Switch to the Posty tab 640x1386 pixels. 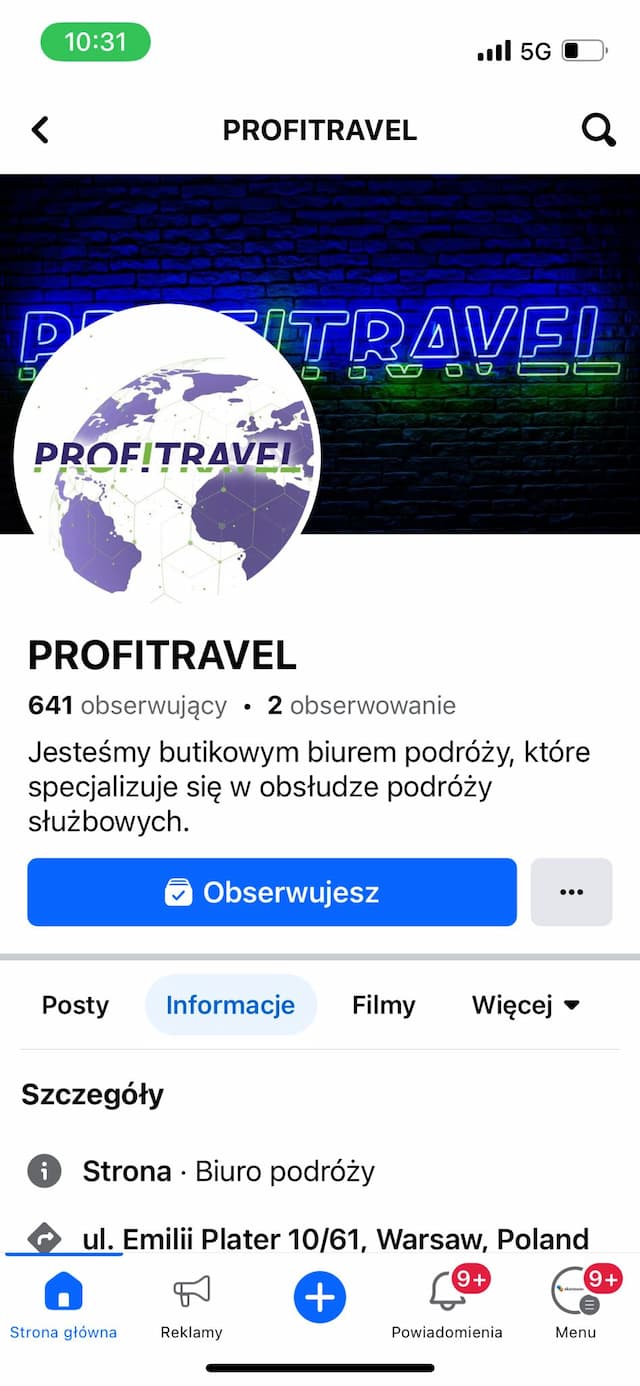pos(75,1005)
